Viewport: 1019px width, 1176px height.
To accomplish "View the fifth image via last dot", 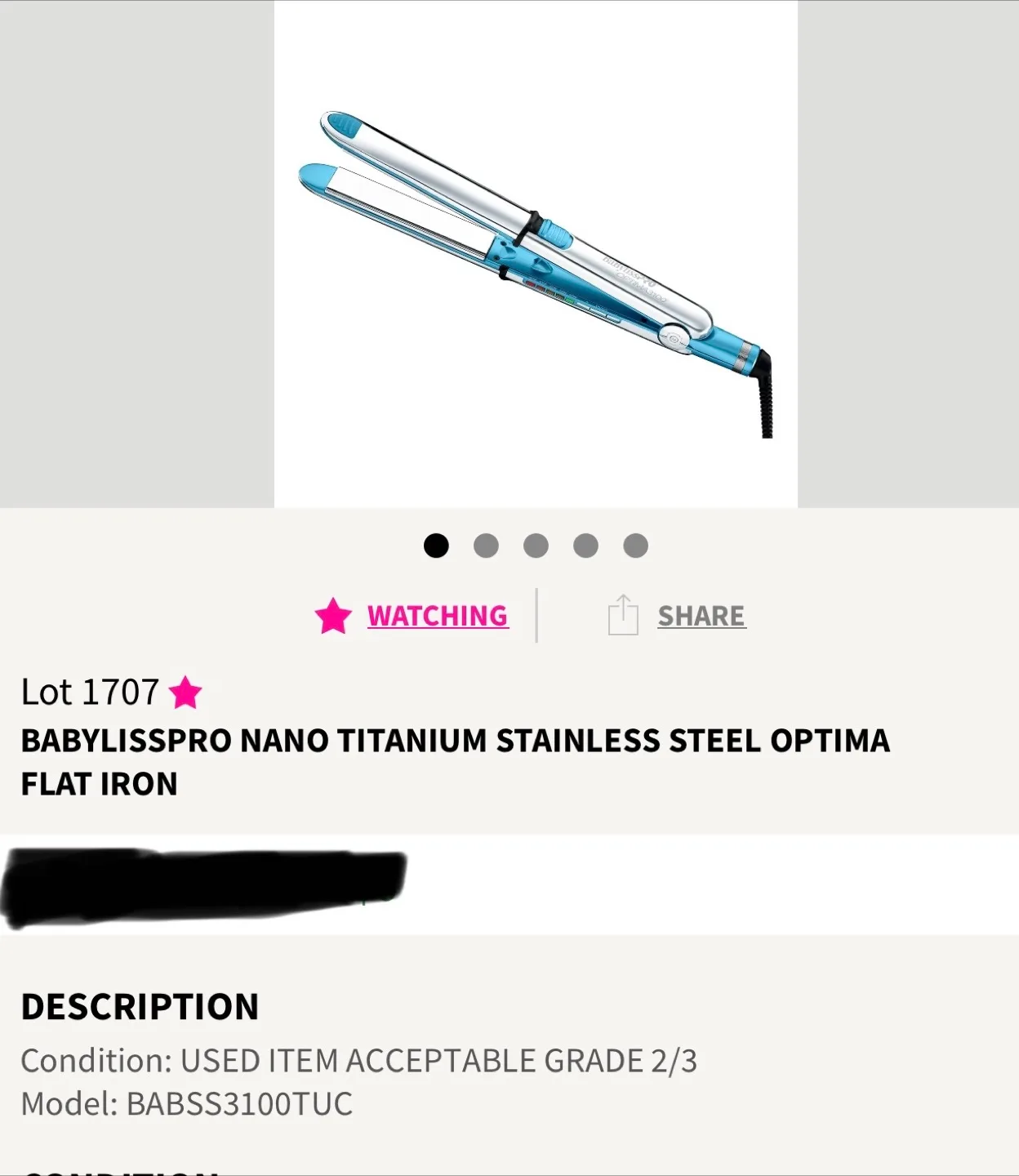I will [x=635, y=546].
